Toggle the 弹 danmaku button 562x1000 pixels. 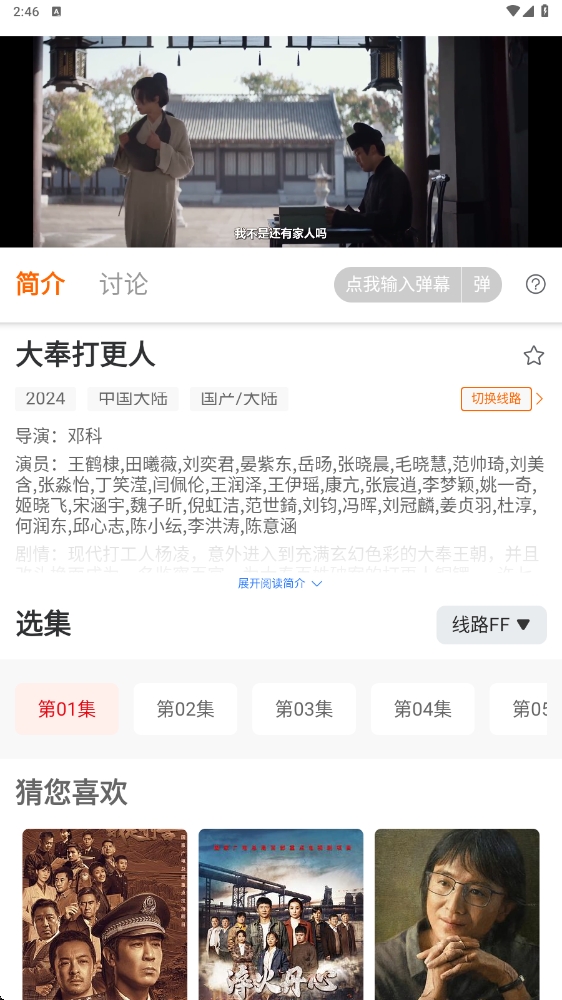tap(482, 284)
